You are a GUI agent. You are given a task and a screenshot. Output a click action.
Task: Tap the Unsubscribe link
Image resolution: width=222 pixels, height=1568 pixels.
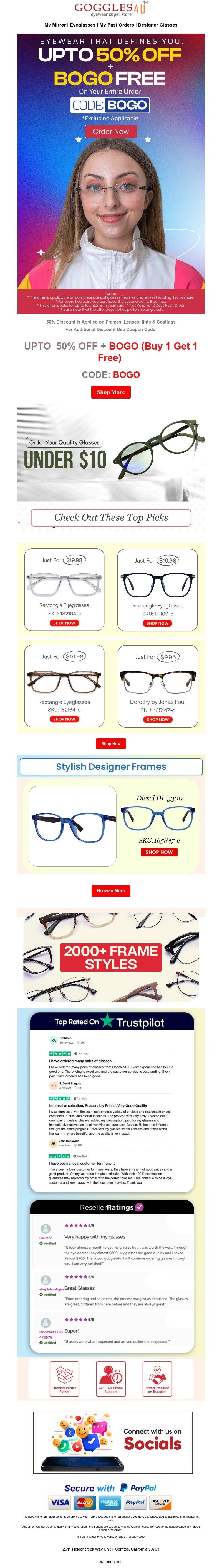(111, 1561)
